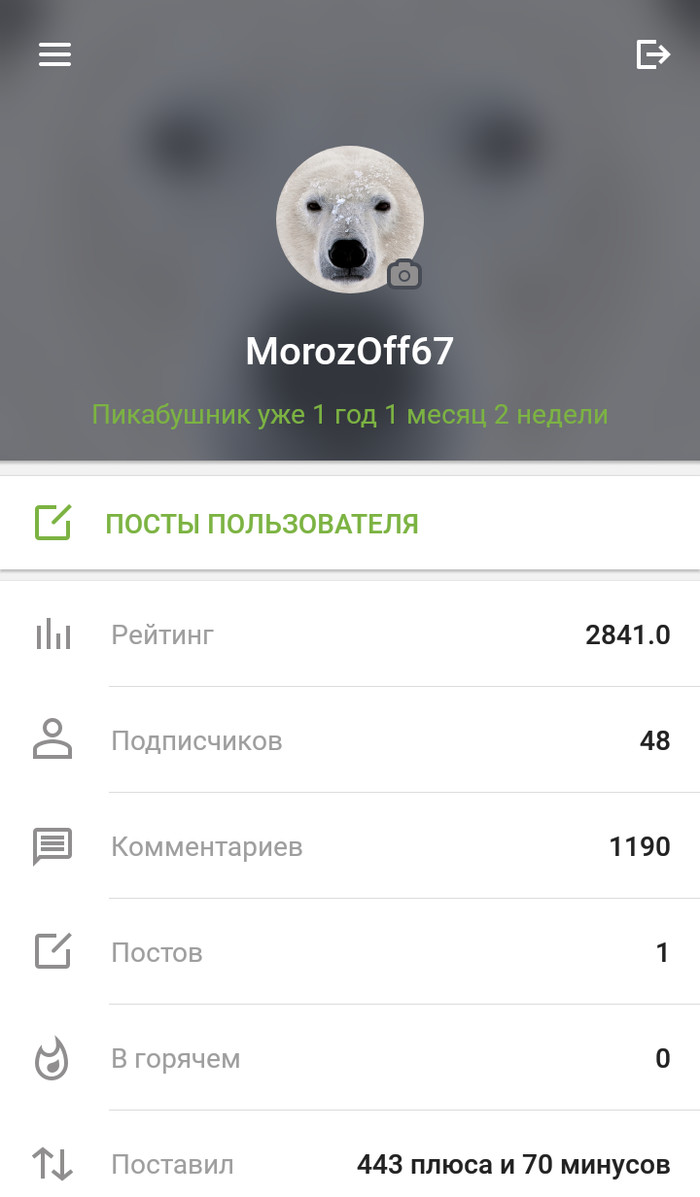Log out using the exit icon

tap(652, 54)
